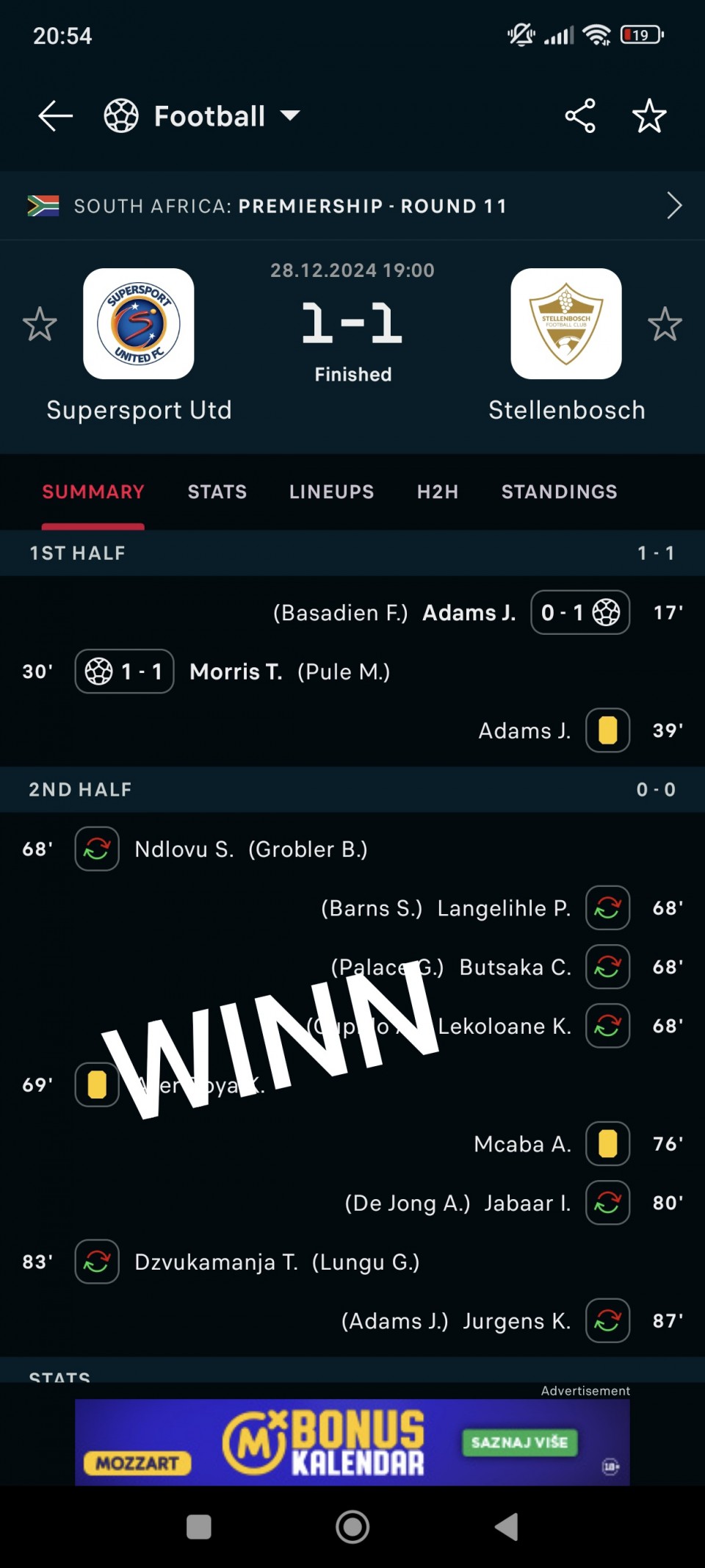Switch to the Stats tab
This screenshot has height=1568, width=705.
[x=217, y=492]
